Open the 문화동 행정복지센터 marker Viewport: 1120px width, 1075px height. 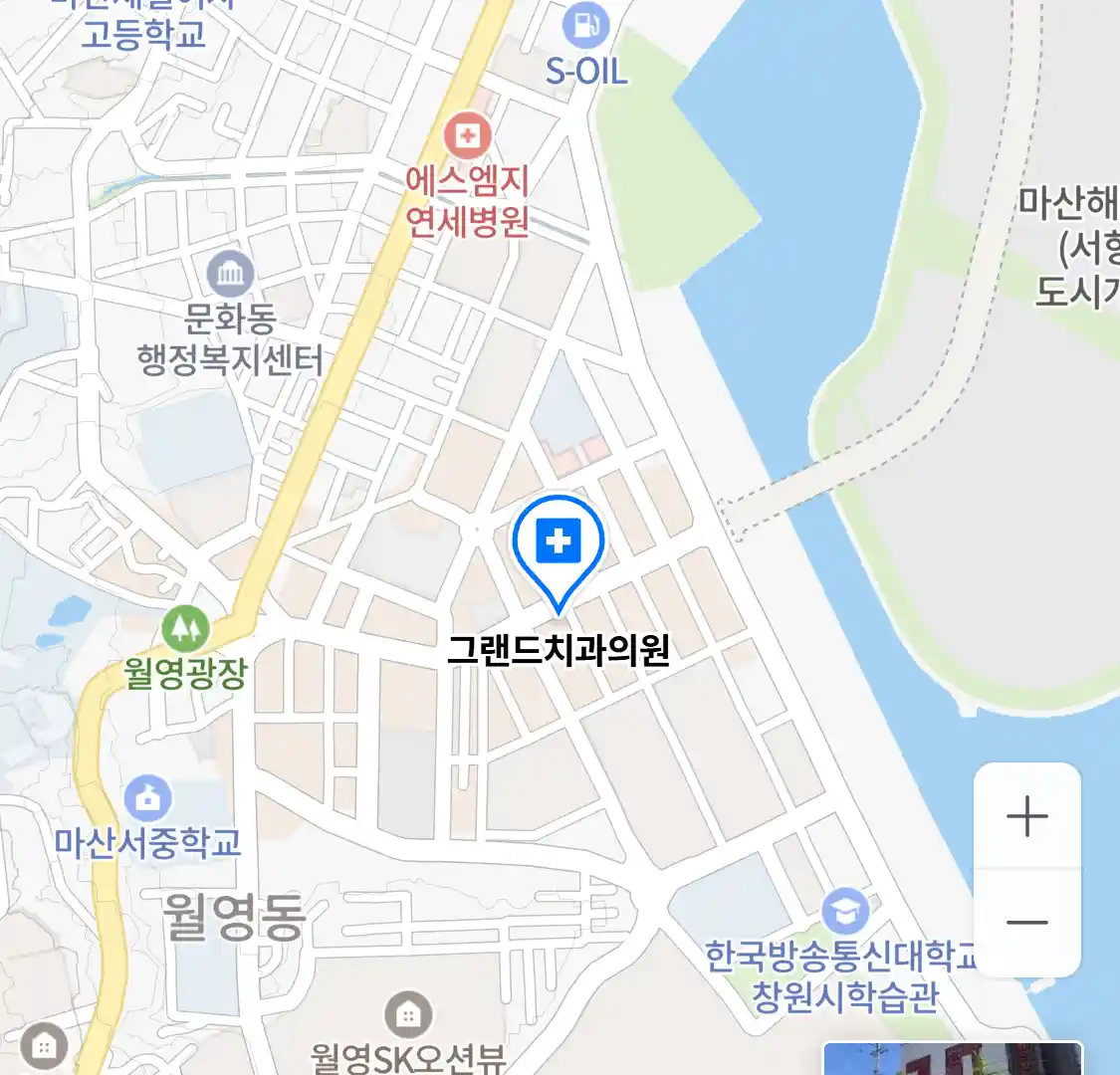pos(230,274)
